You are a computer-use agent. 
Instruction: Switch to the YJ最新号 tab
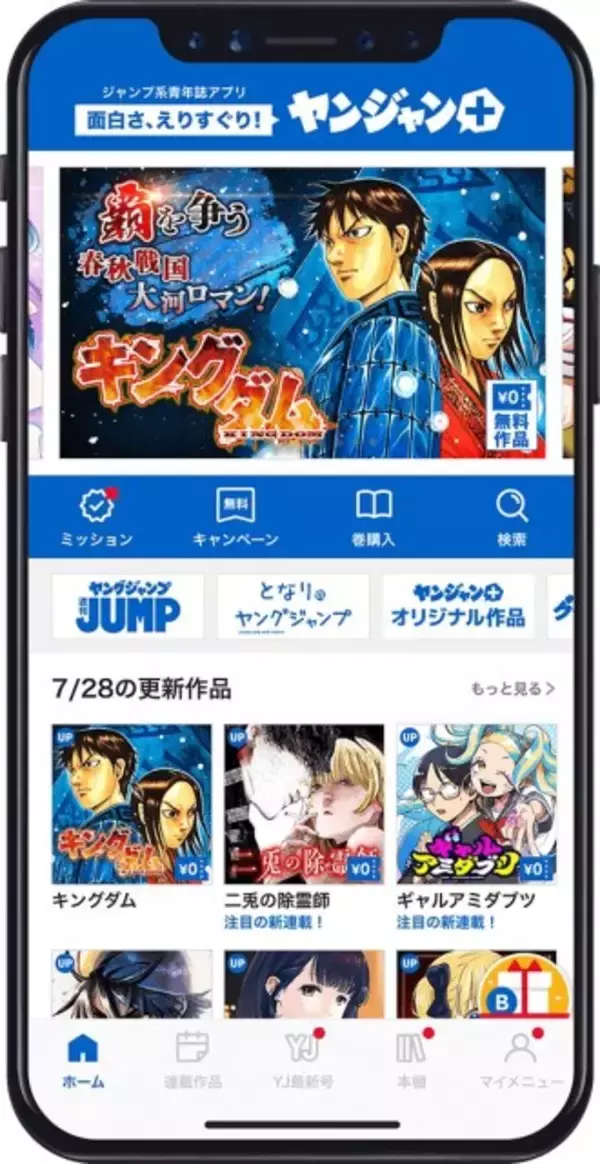[x=302, y=1061]
